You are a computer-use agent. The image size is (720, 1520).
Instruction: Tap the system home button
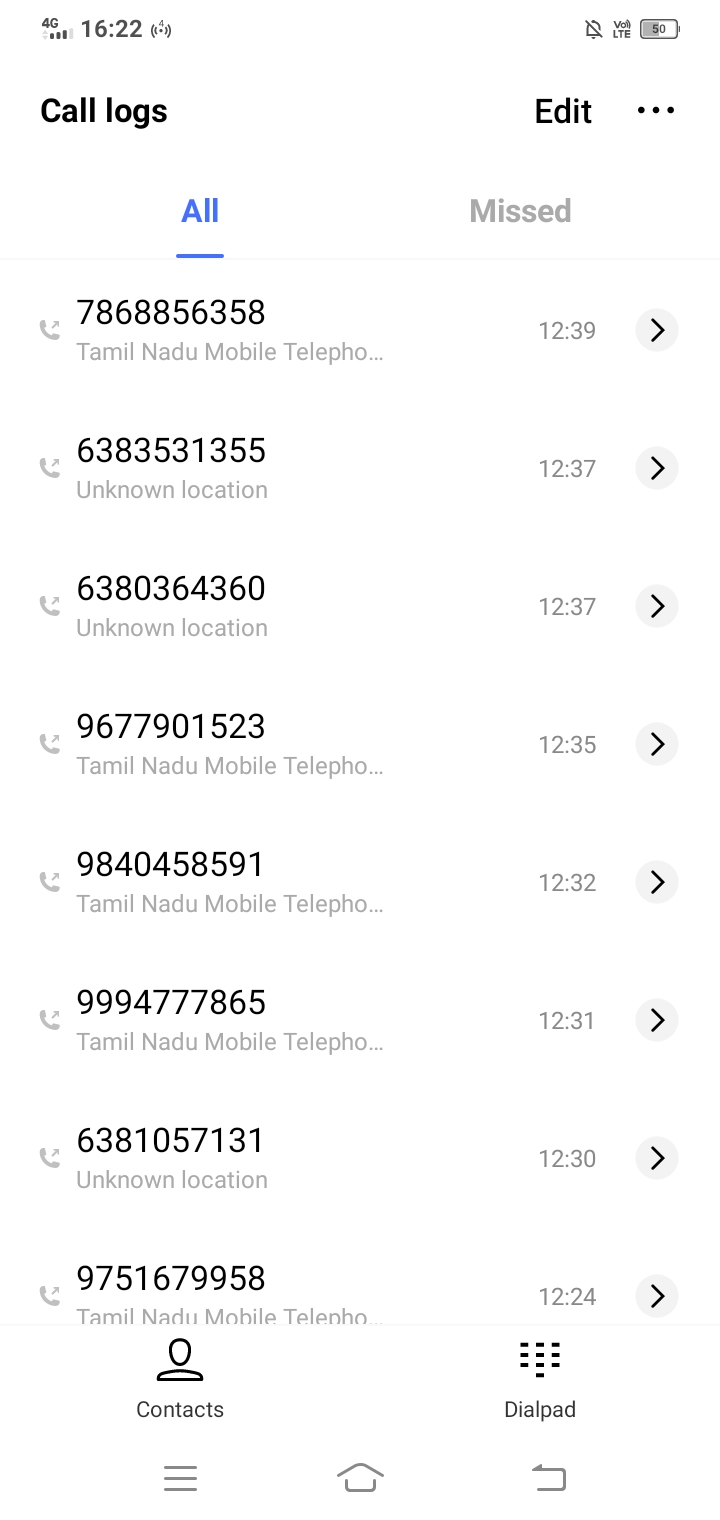point(360,1477)
